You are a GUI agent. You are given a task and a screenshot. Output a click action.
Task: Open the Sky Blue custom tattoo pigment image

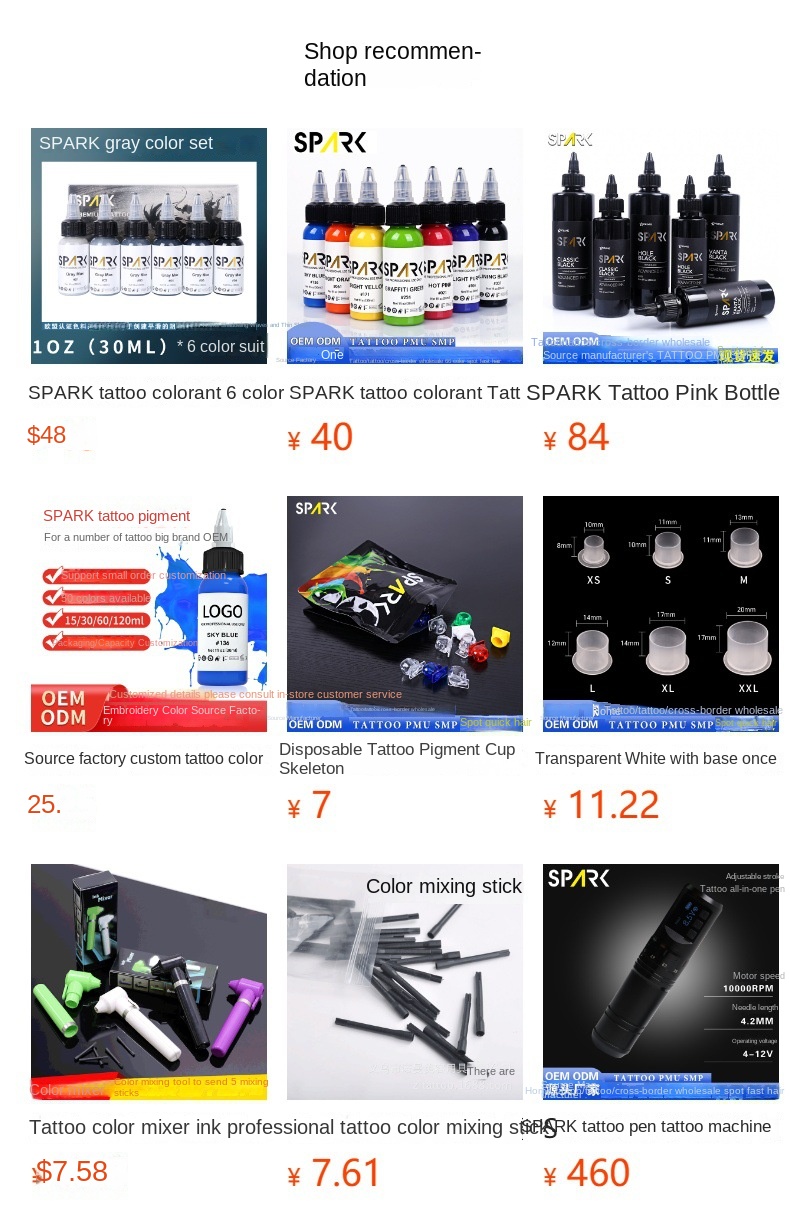tap(148, 613)
